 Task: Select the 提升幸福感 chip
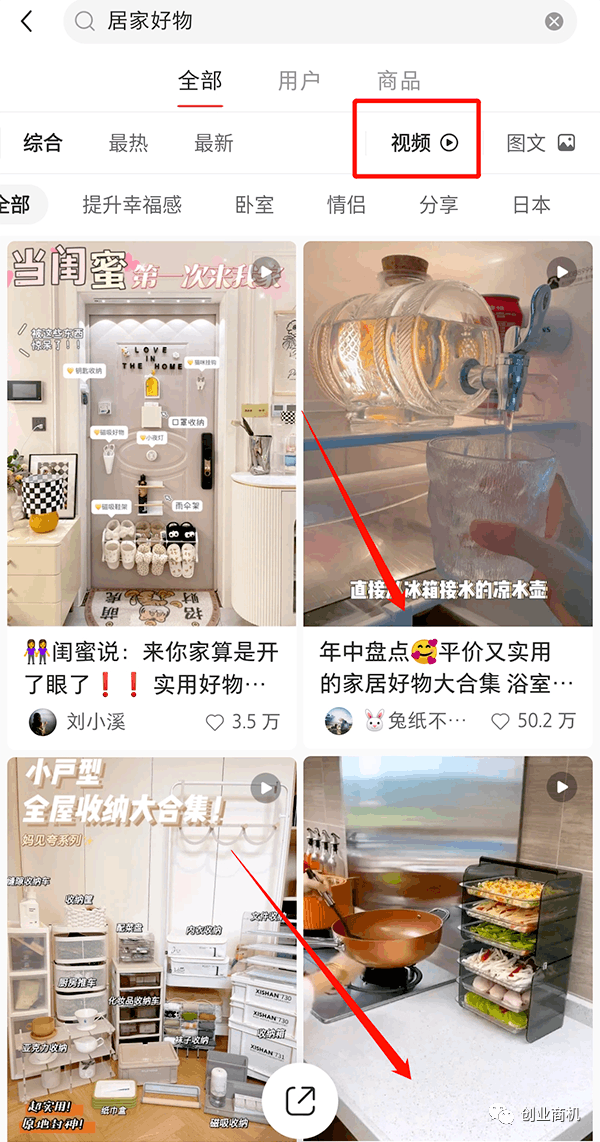pyautogui.click(x=132, y=205)
